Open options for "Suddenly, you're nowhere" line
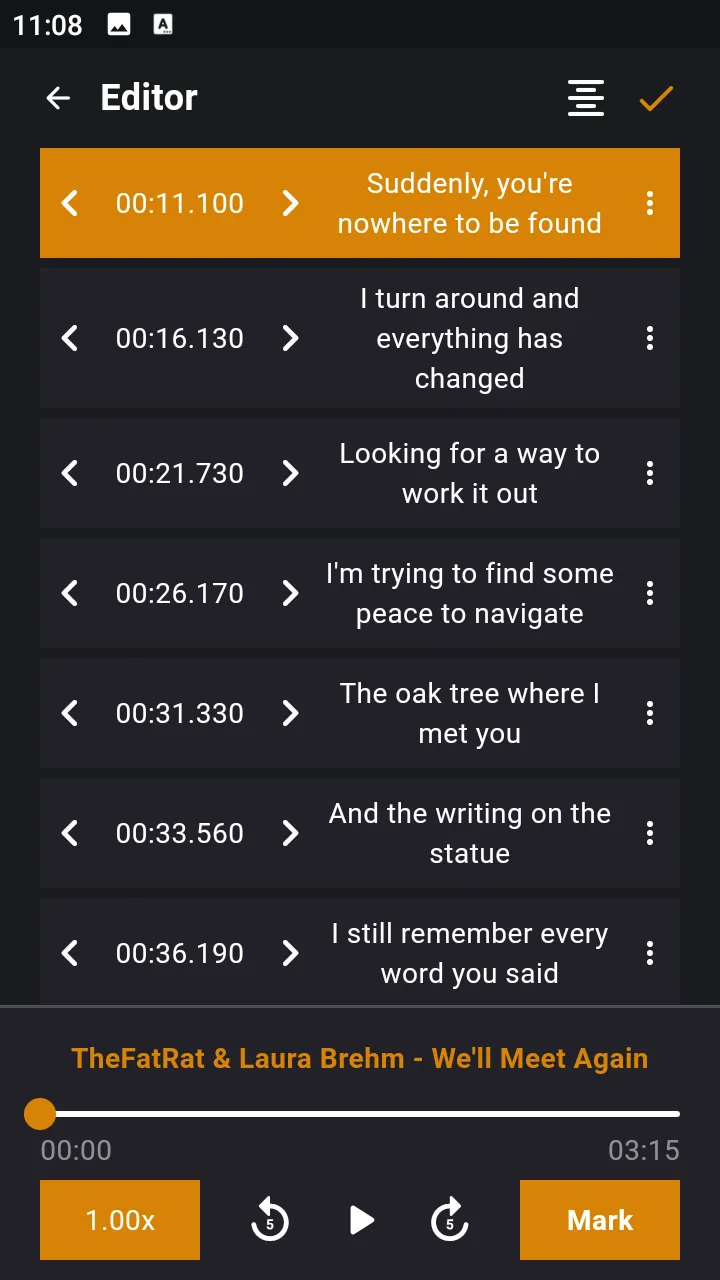Image resolution: width=720 pixels, height=1280 pixels. point(650,203)
